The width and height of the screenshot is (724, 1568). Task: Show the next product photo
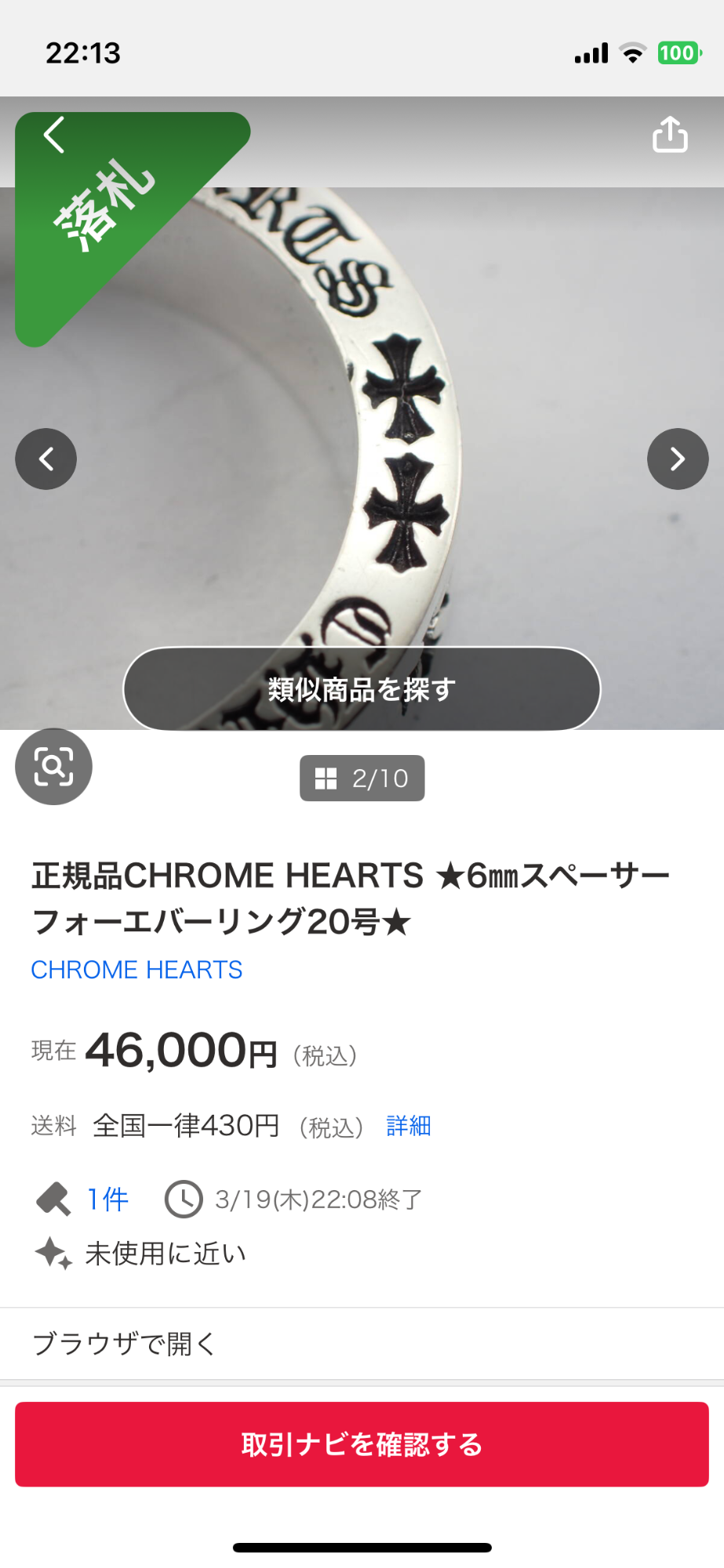click(x=678, y=459)
